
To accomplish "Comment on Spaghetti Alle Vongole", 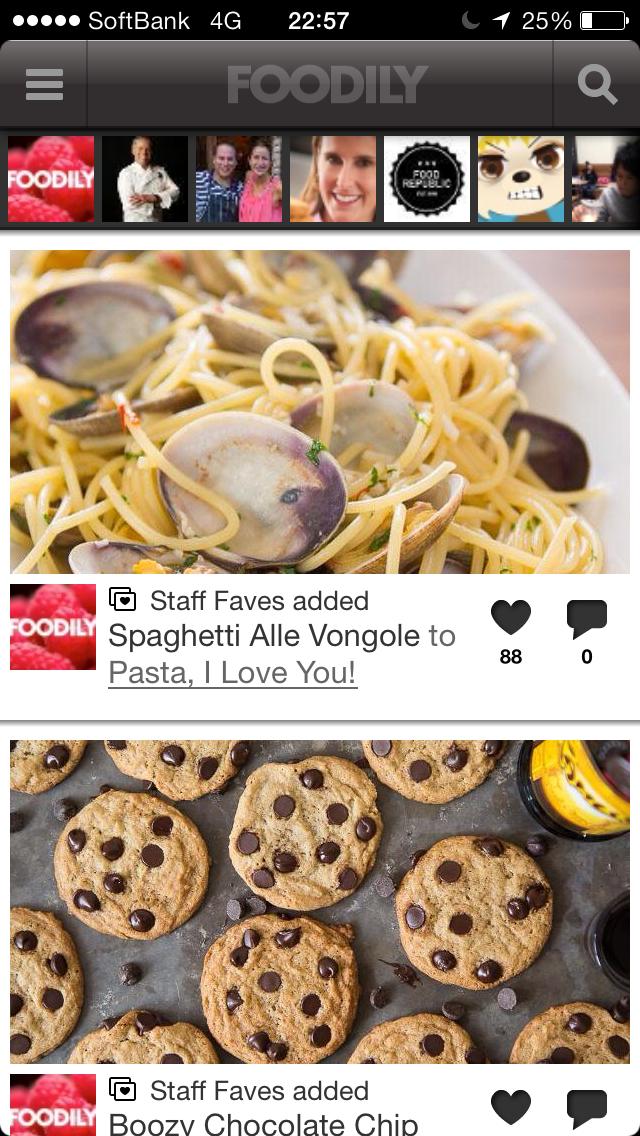I will tap(587, 619).
